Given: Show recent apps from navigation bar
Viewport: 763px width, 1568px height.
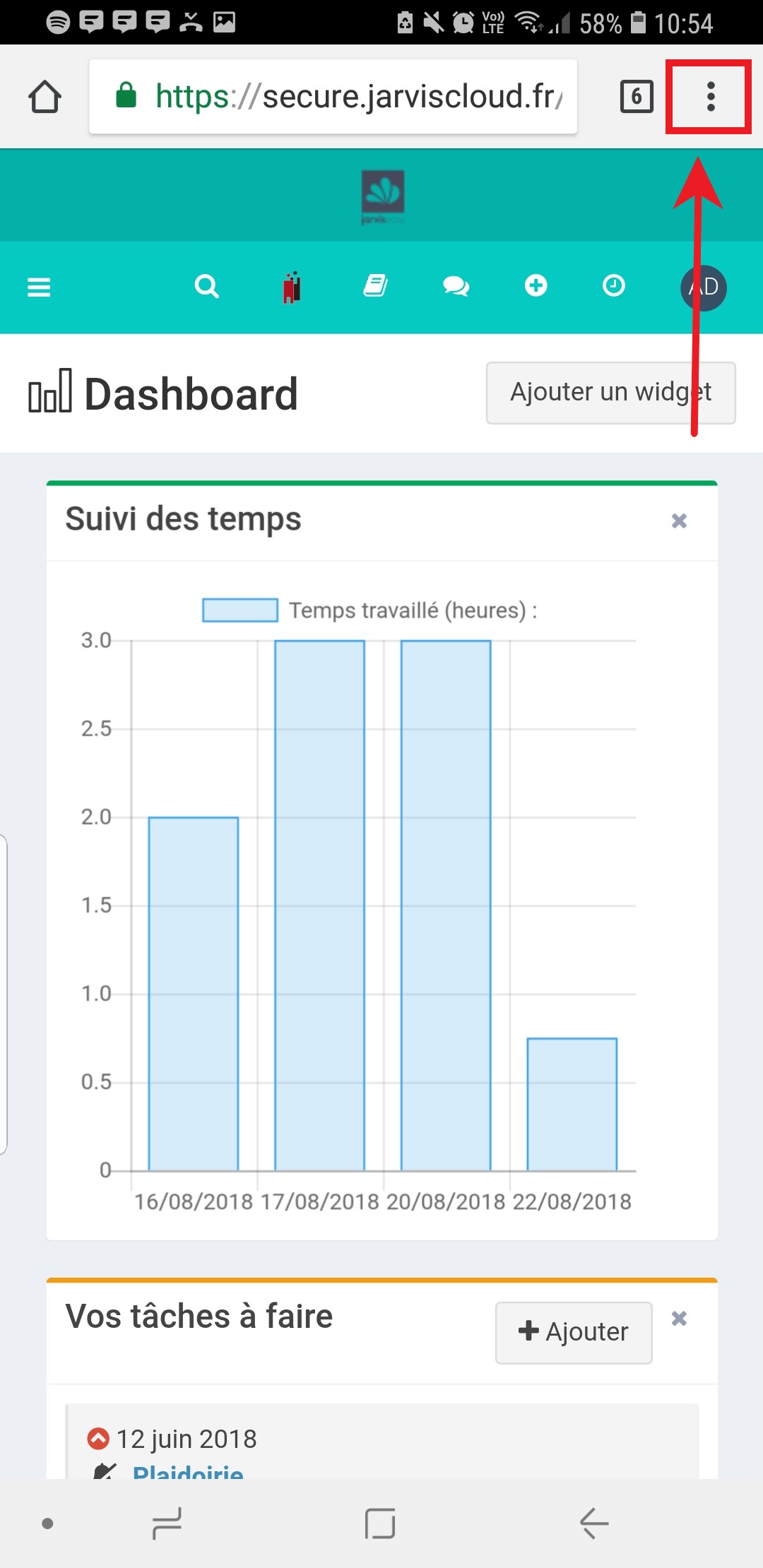Looking at the screenshot, I should coord(167,1524).
